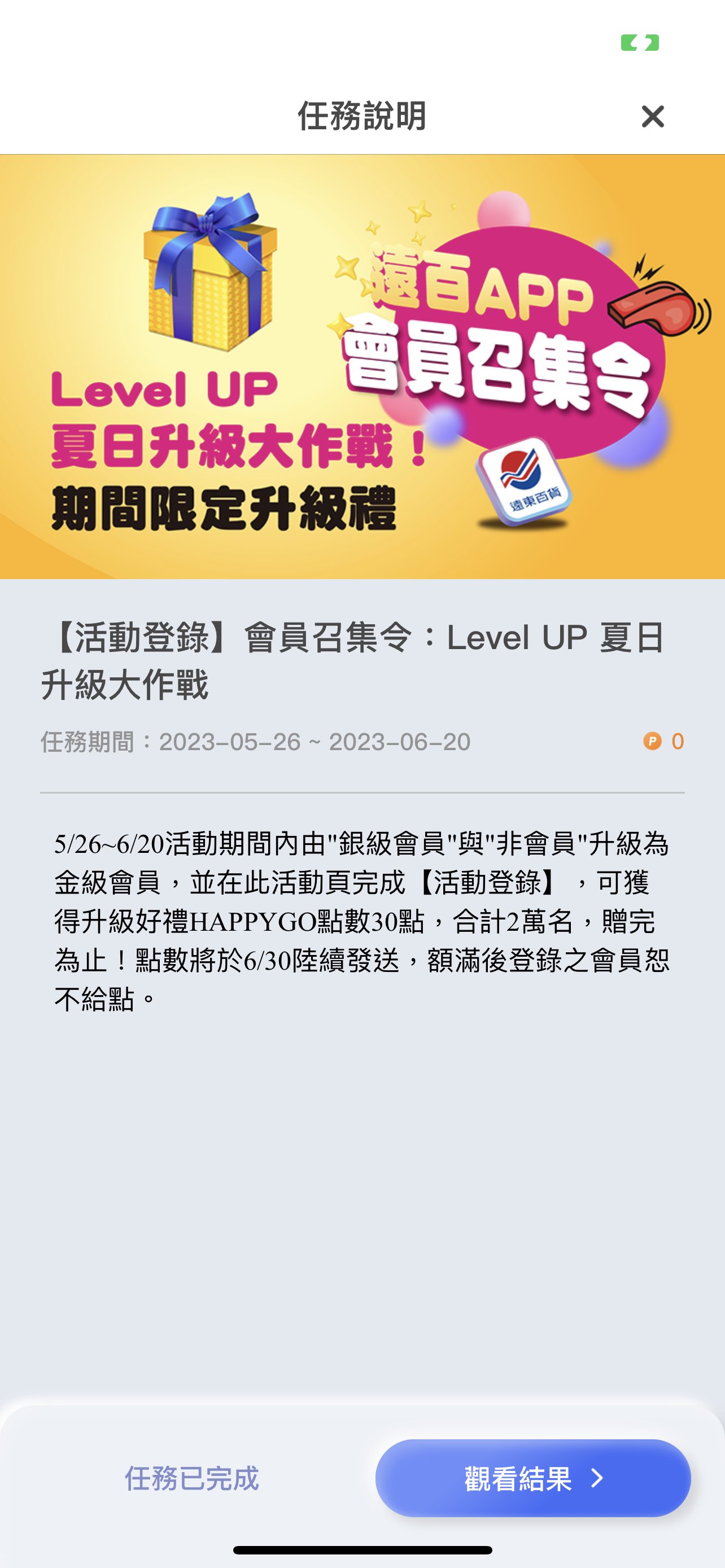Tap the 觀看結果 button
This screenshot has height=1568, width=725.
click(x=532, y=1478)
